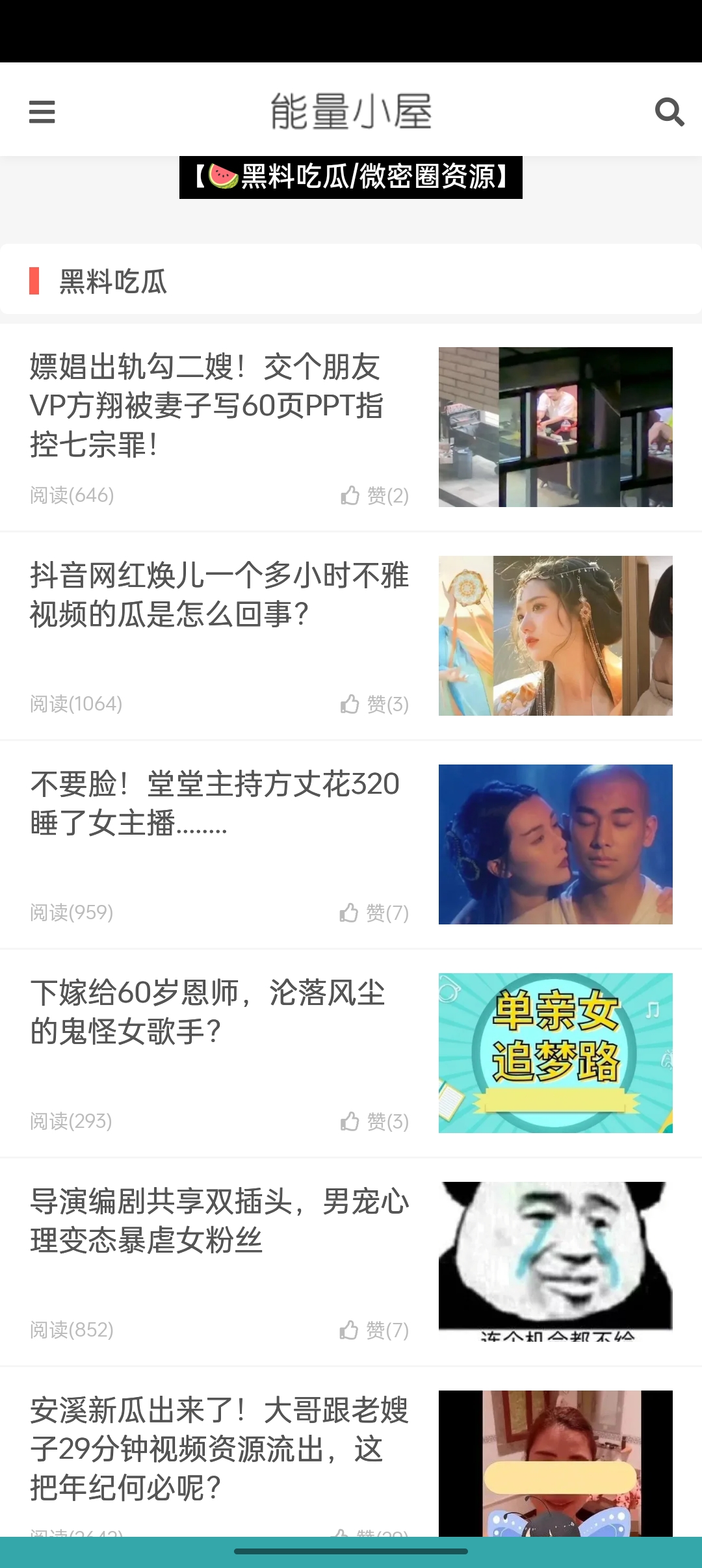The width and height of the screenshot is (702, 1568).
Task: Open the 单亲女追梦路 article thumbnail
Action: tap(556, 1053)
